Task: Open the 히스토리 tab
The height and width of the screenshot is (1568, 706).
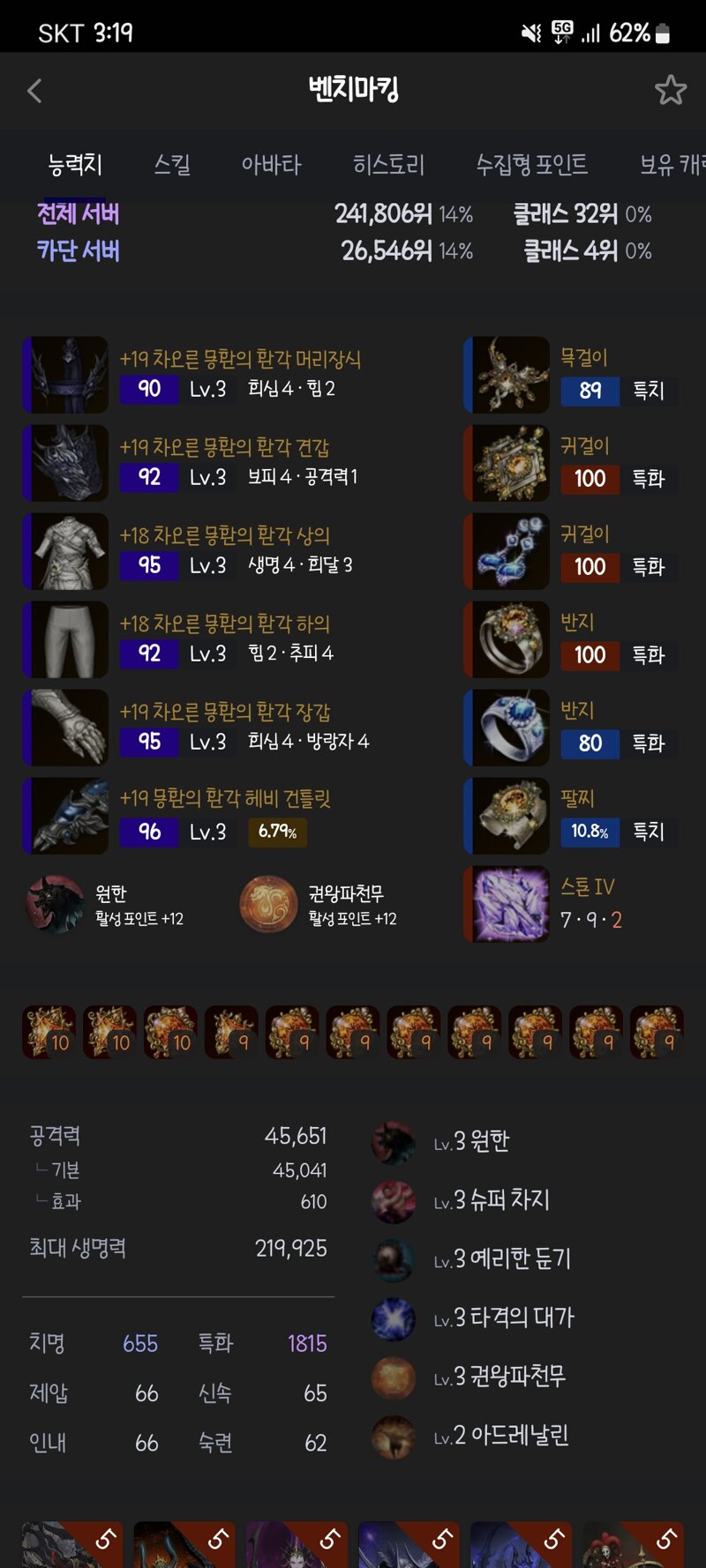Action: point(388,165)
